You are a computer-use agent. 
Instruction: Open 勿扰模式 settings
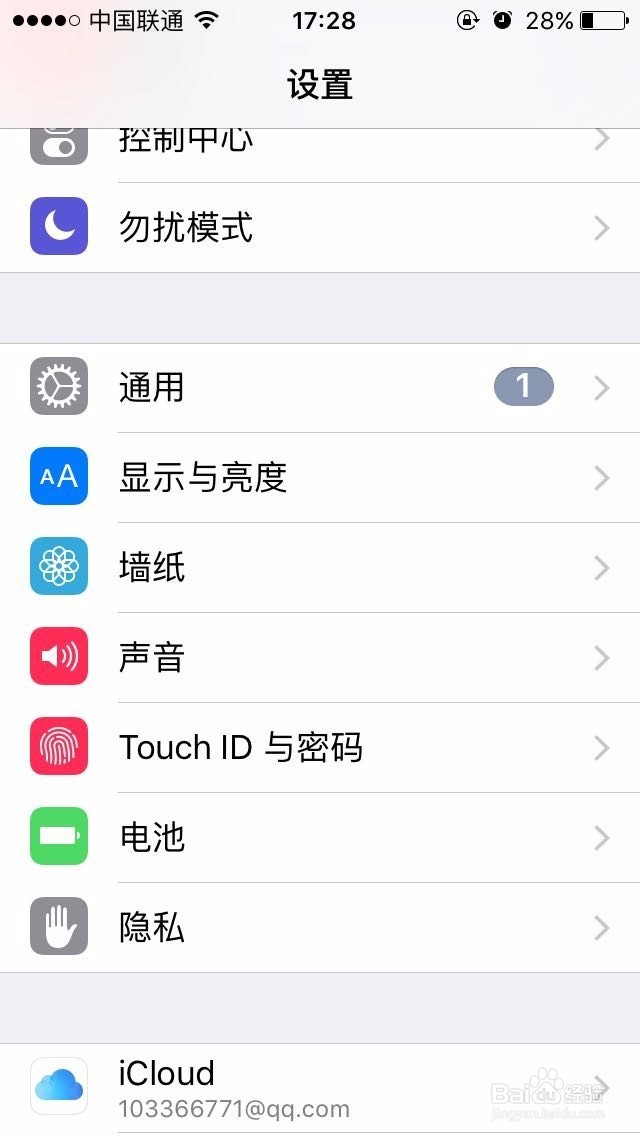[x=320, y=227]
